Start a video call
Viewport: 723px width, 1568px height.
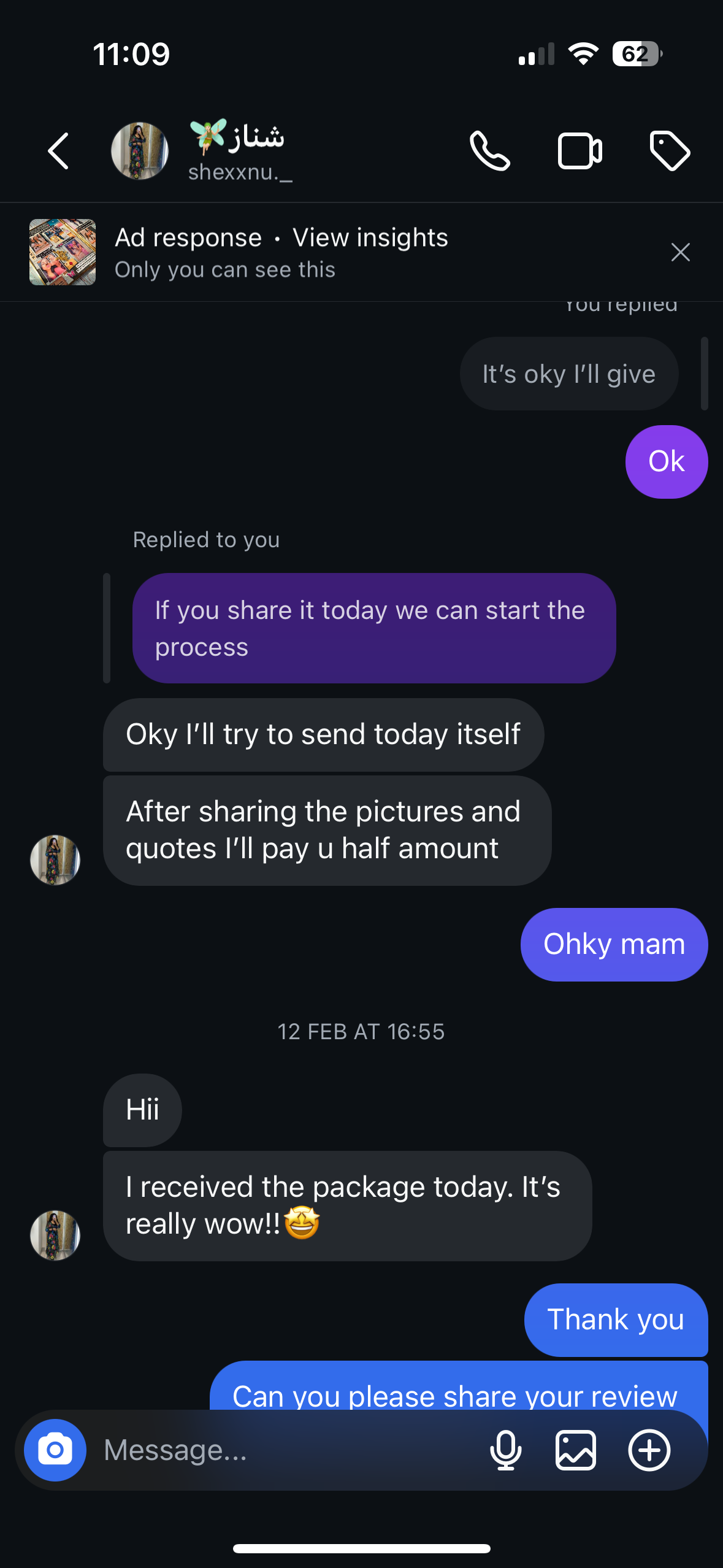coord(580,151)
